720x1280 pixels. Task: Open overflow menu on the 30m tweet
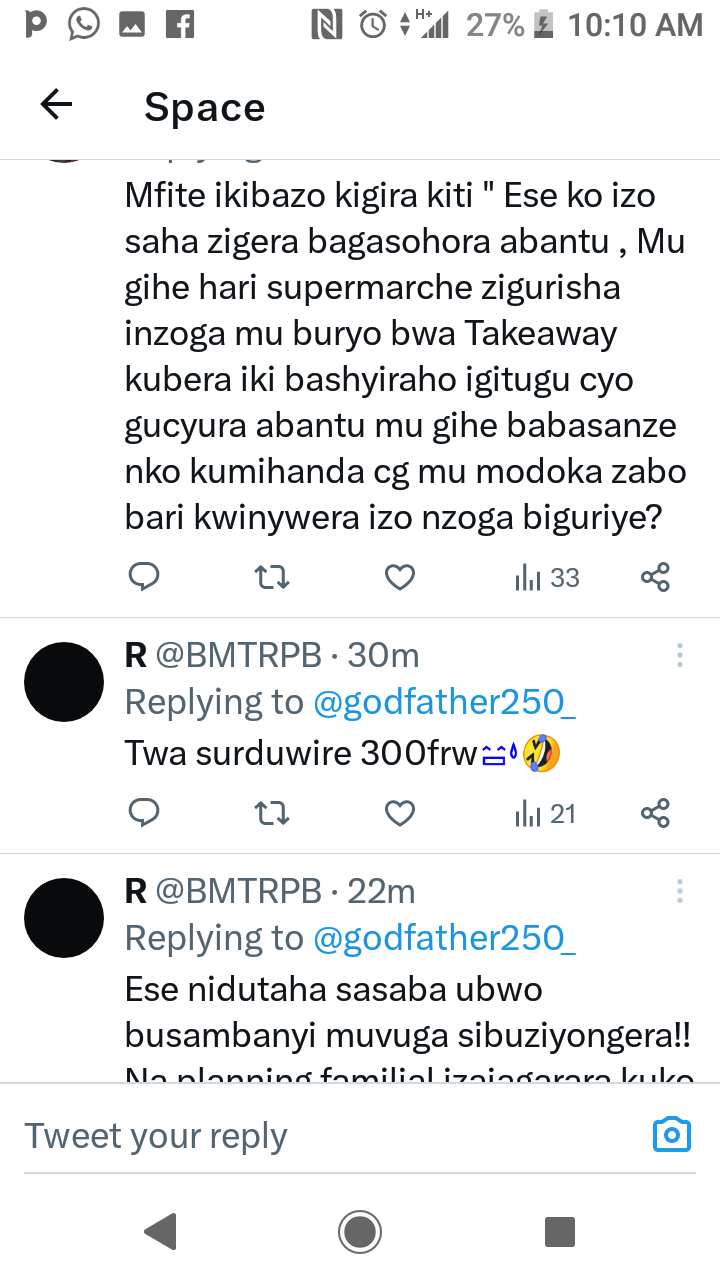click(680, 655)
